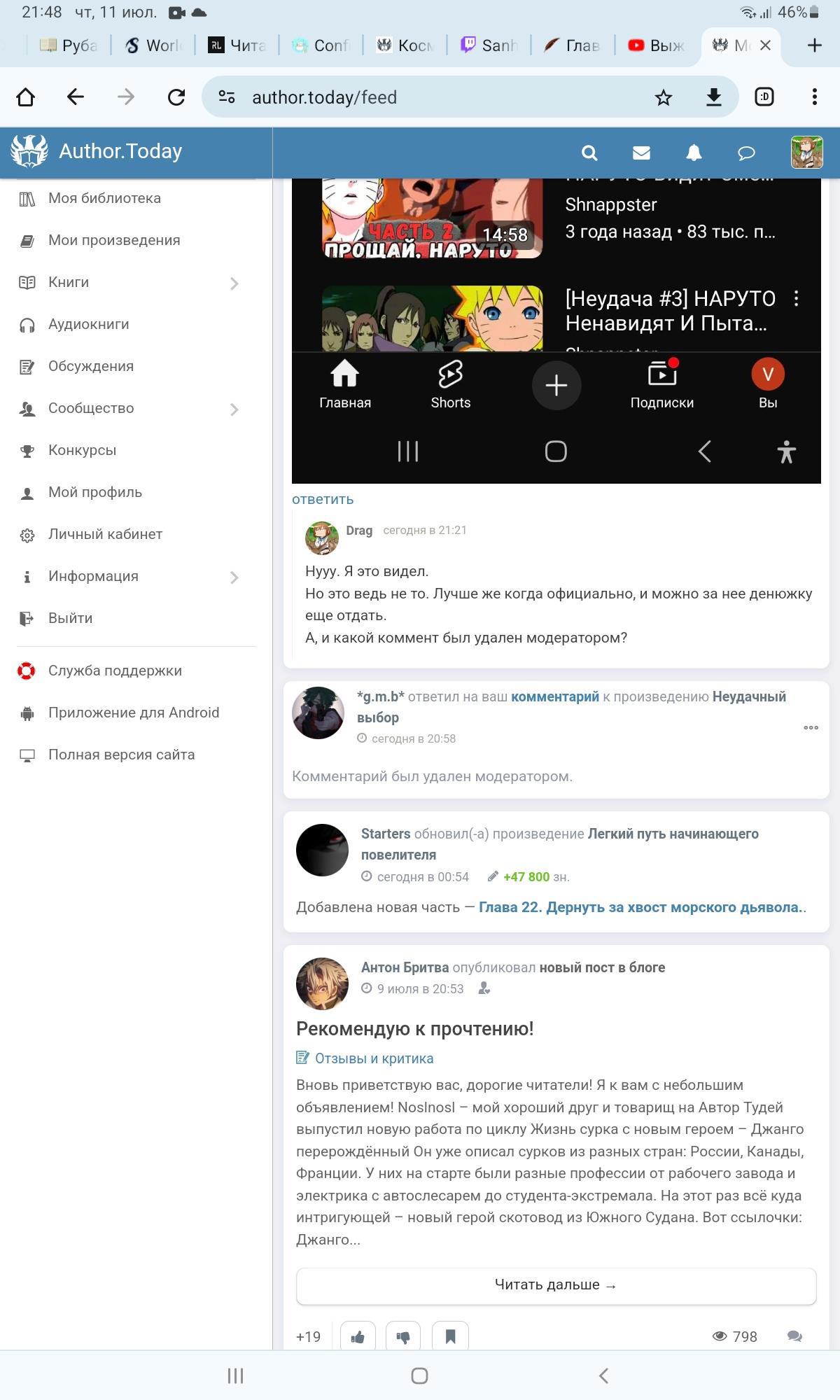Screen dimensions: 840x1400
Task: Open Служба поддержки
Action: [x=115, y=671]
